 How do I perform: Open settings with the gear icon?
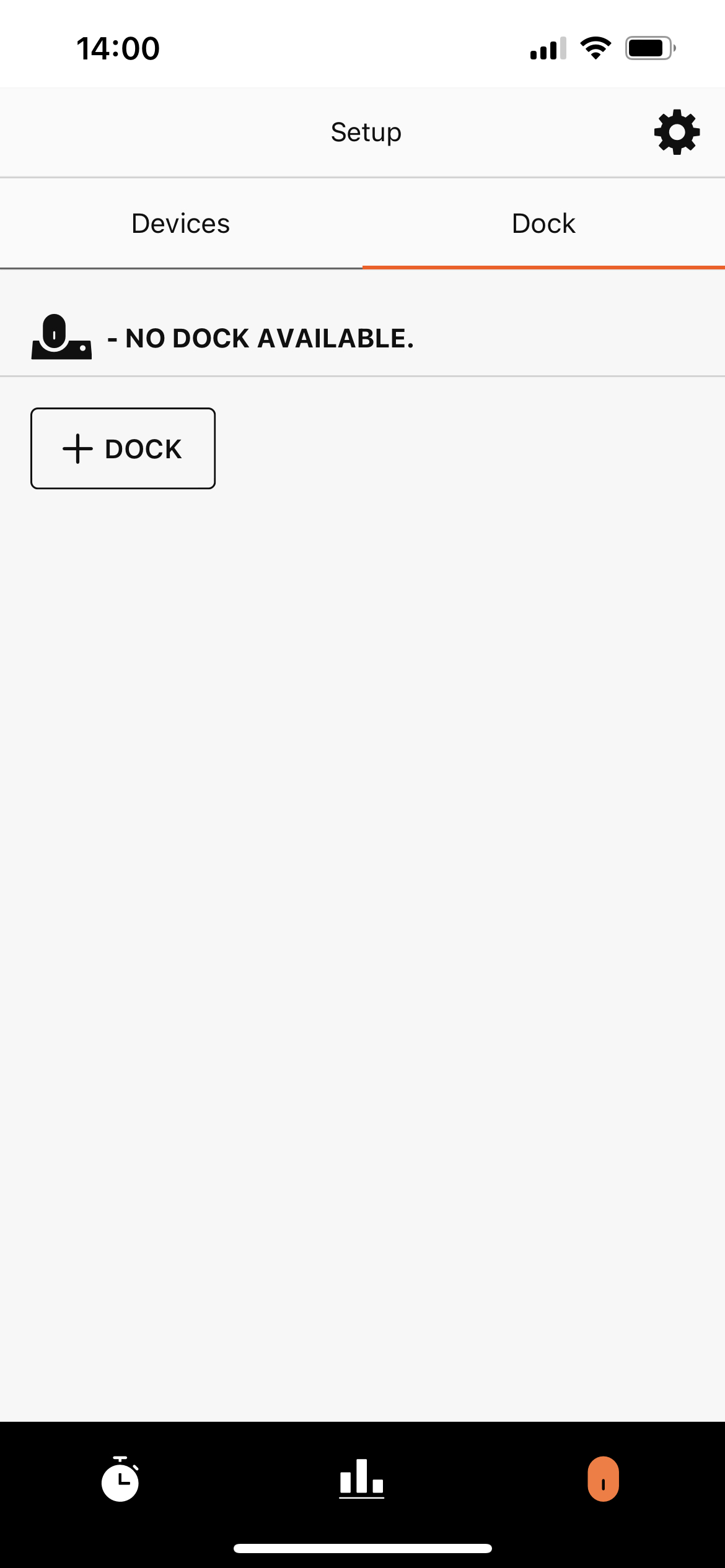click(677, 131)
